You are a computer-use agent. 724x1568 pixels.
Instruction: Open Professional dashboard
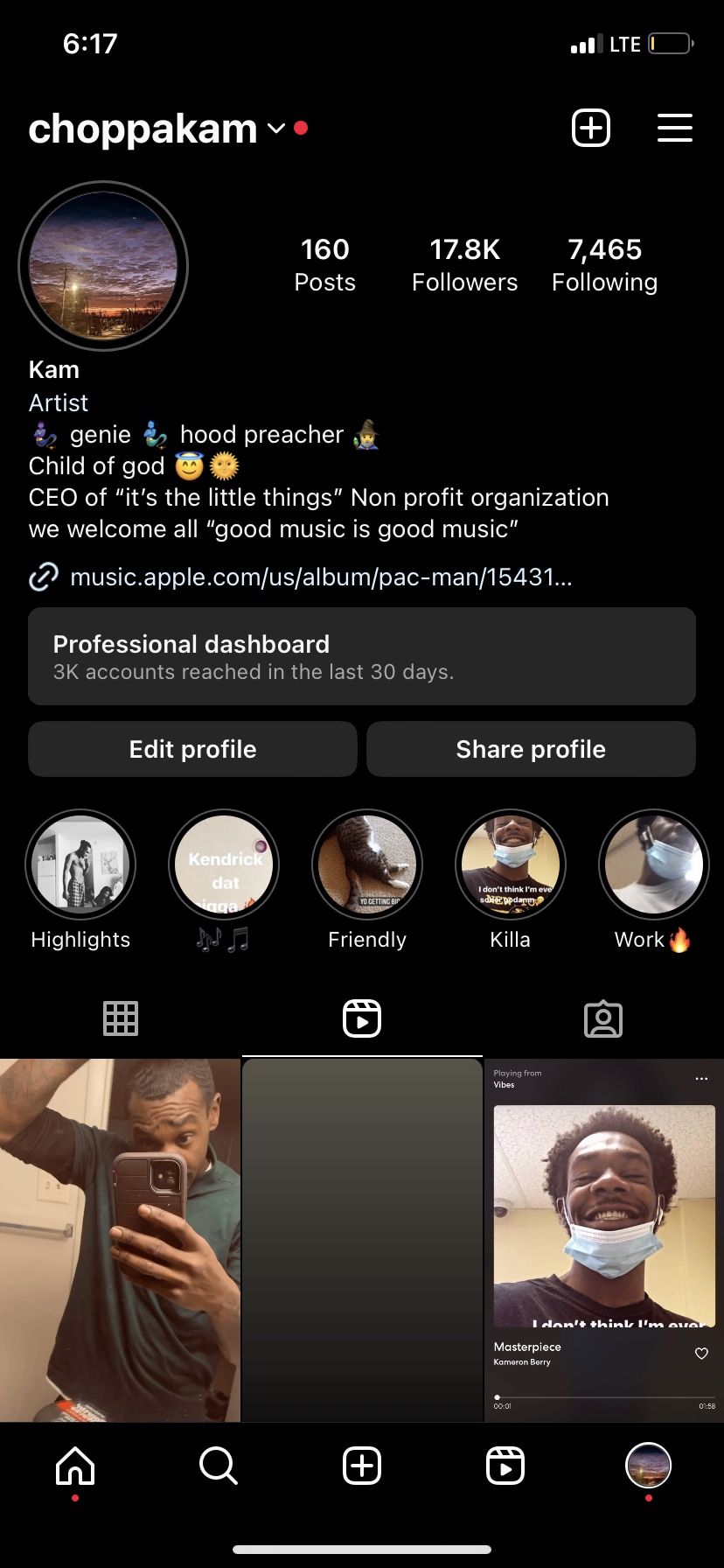[x=362, y=656]
